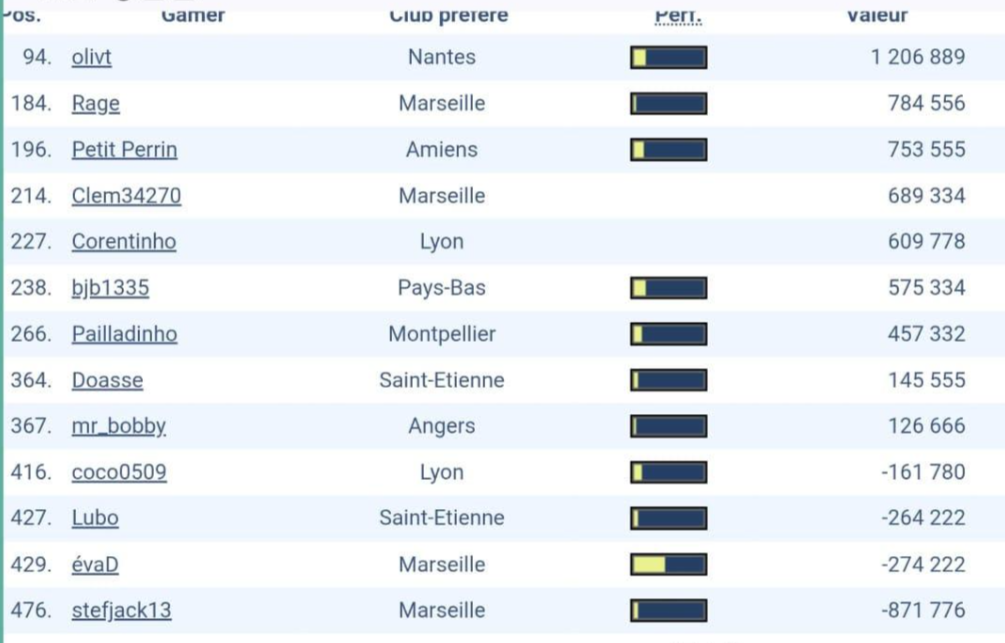Open Clem34270's profile link
1005x643 pixels.
point(126,196)
